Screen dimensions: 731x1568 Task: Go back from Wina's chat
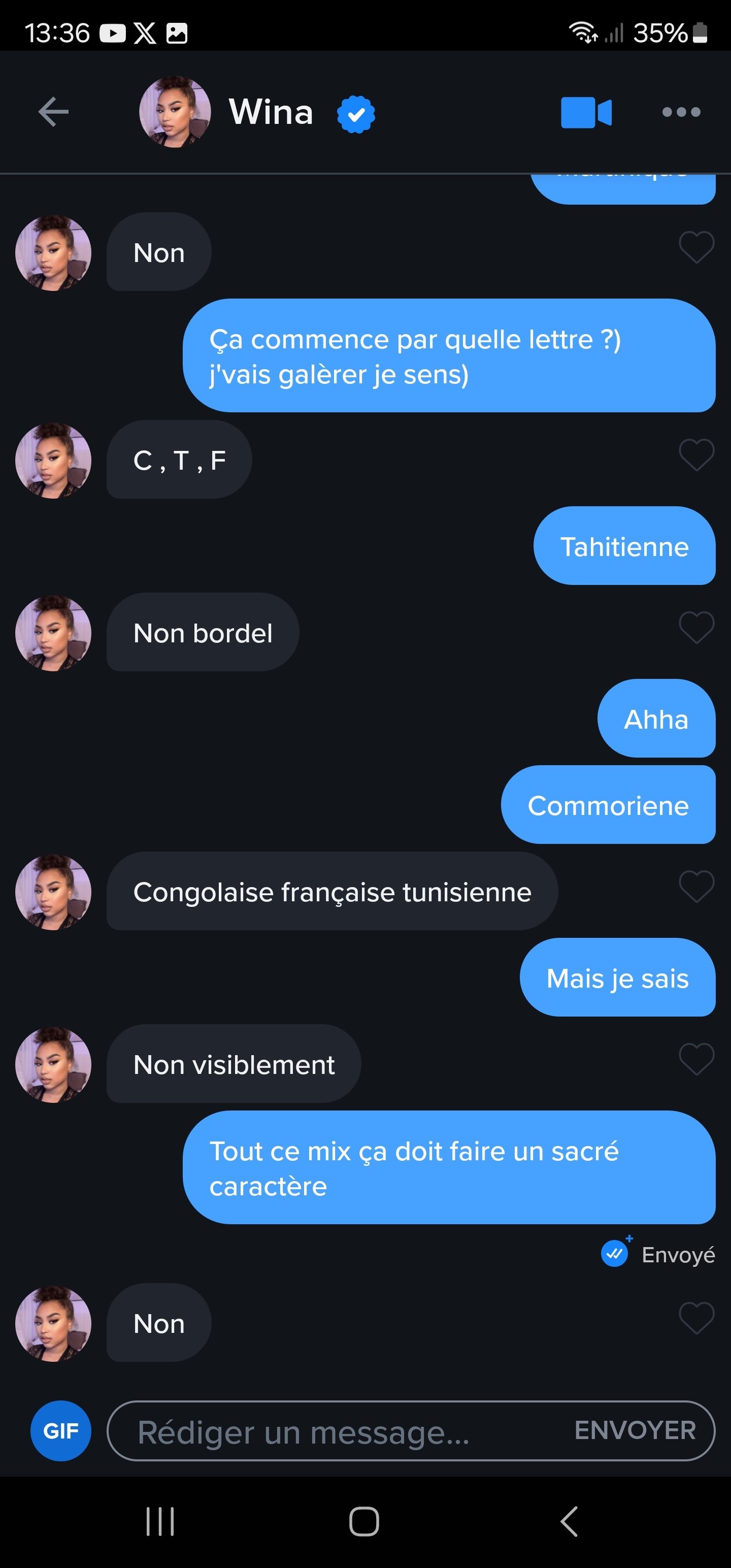pos(54,112)
